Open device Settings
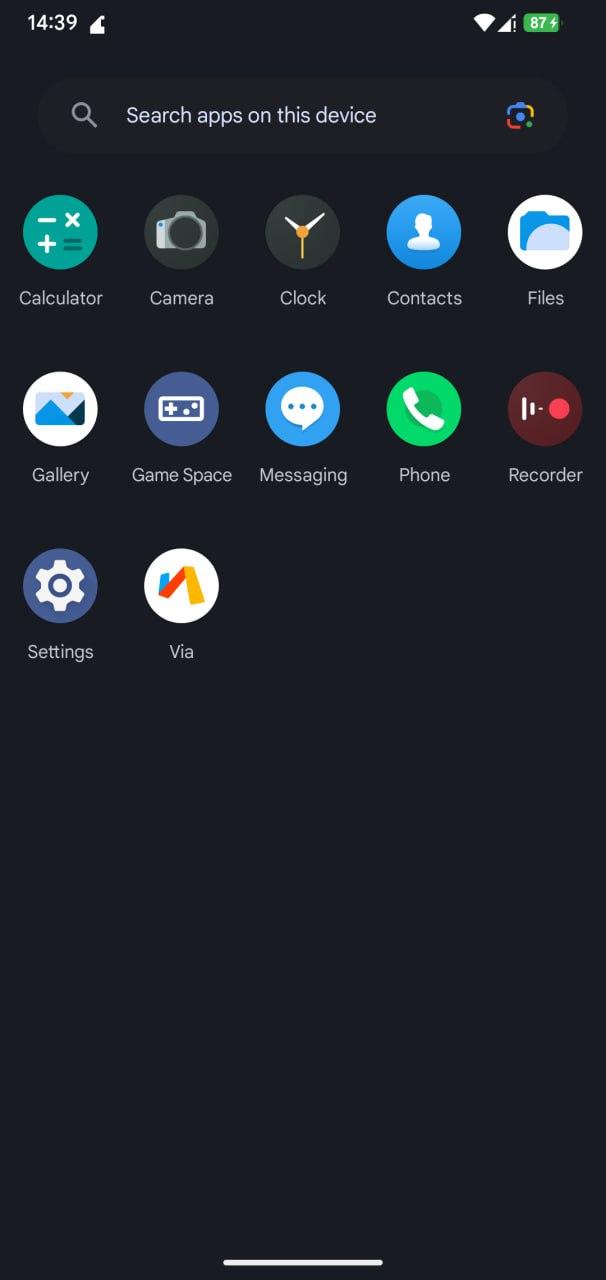The height and width of the screenshot is (1280, 606). pos(60,587)
